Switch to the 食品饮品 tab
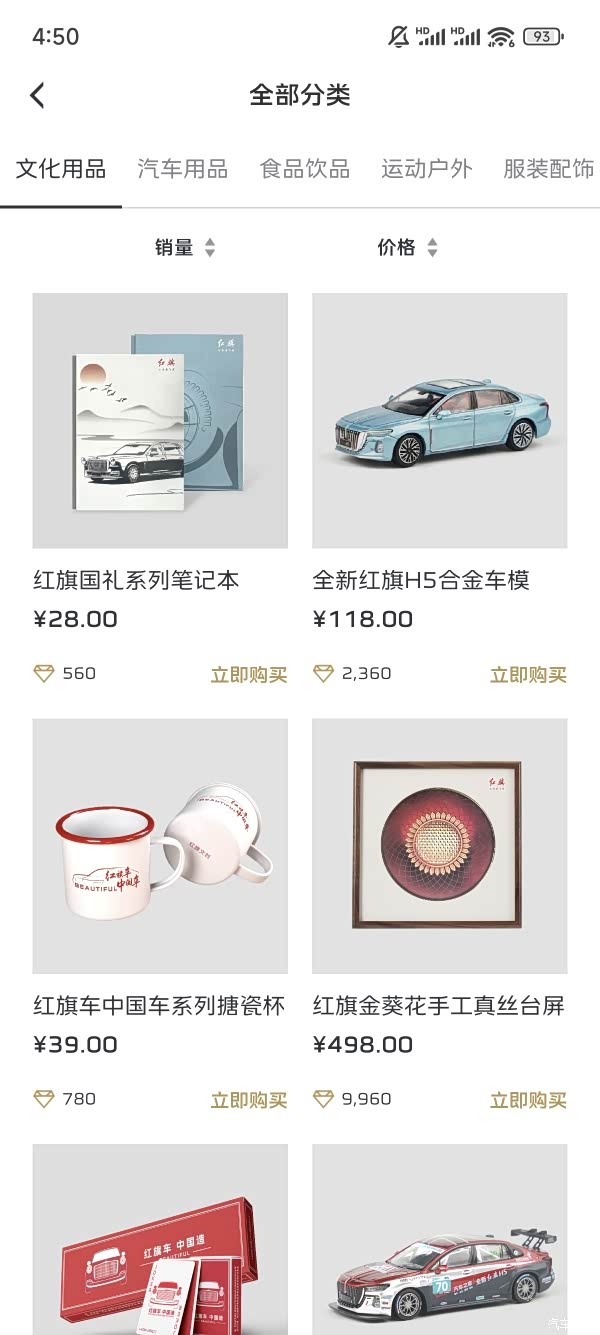Image resolution: width=600 pixels, height=1335 pixels. pos(304,169)
